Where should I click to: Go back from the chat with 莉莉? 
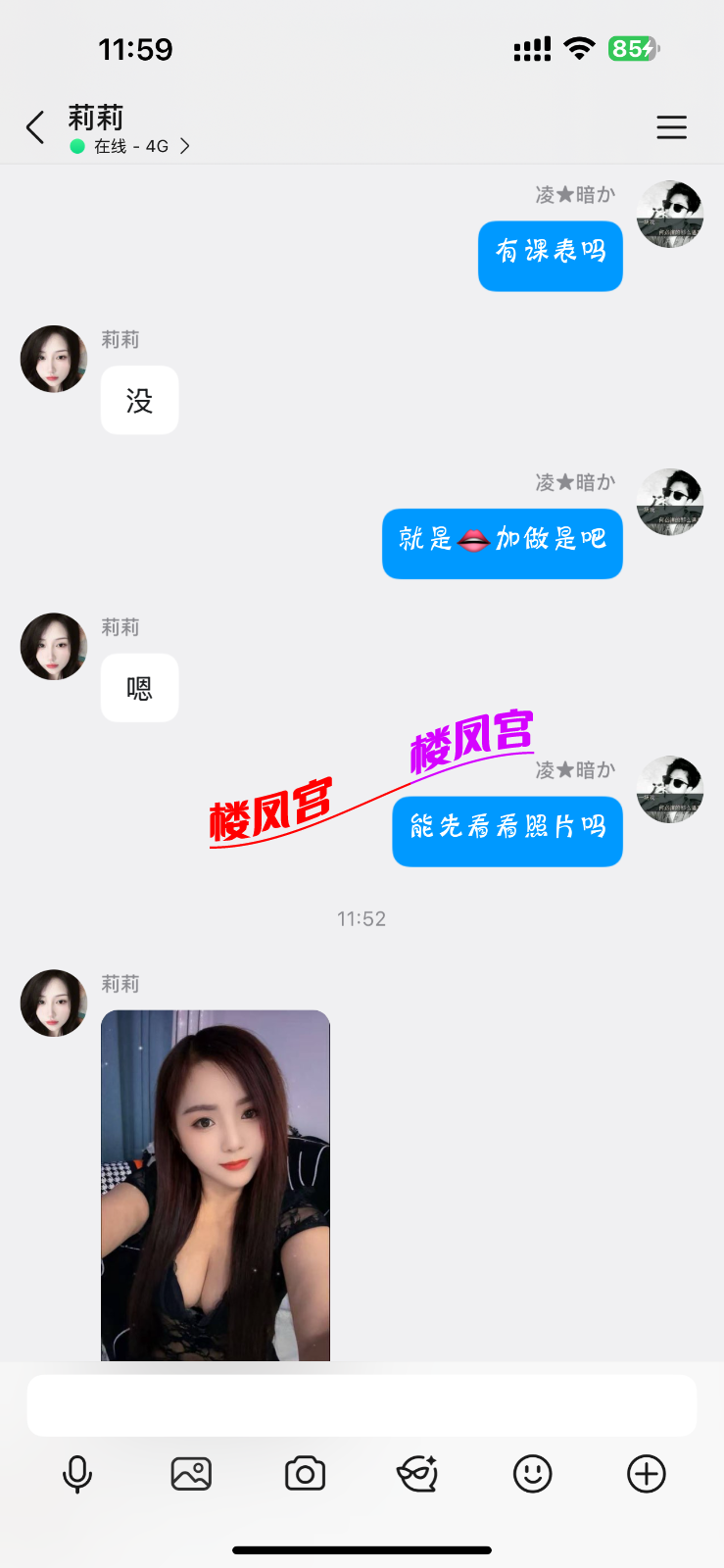[x=35, y=127]
